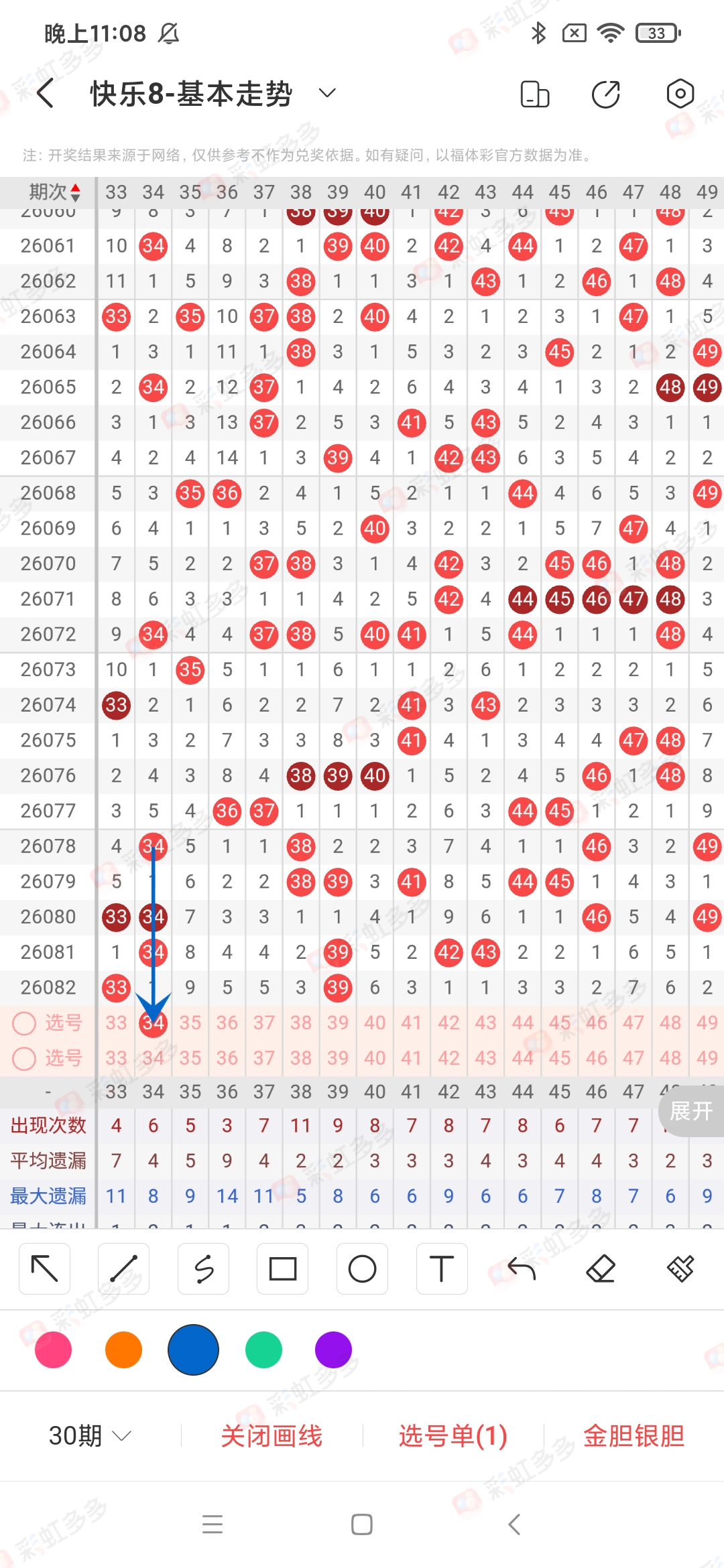Select the arrow drawing tool
724x1568 pixels.
click(x=45, y=1268)
